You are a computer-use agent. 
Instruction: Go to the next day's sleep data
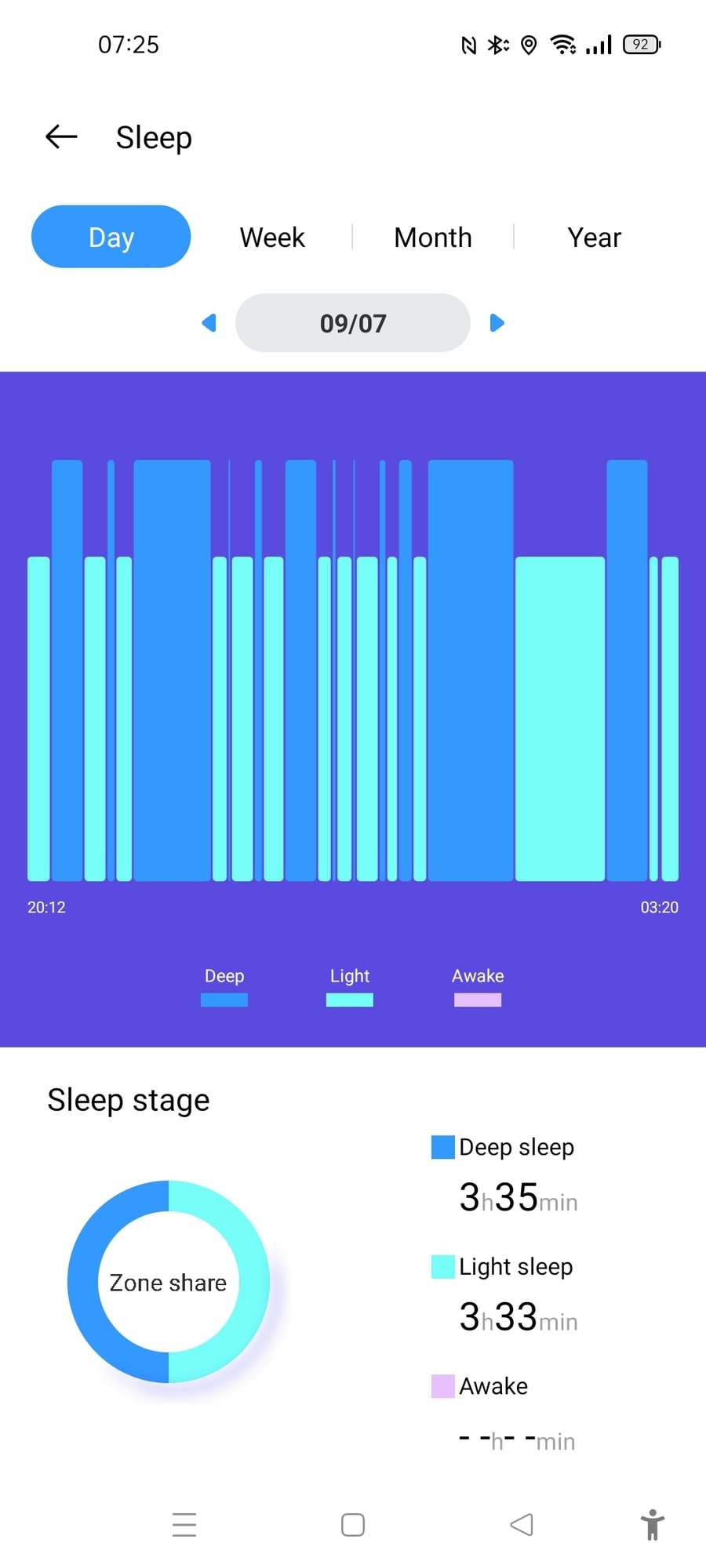[497, 323]
